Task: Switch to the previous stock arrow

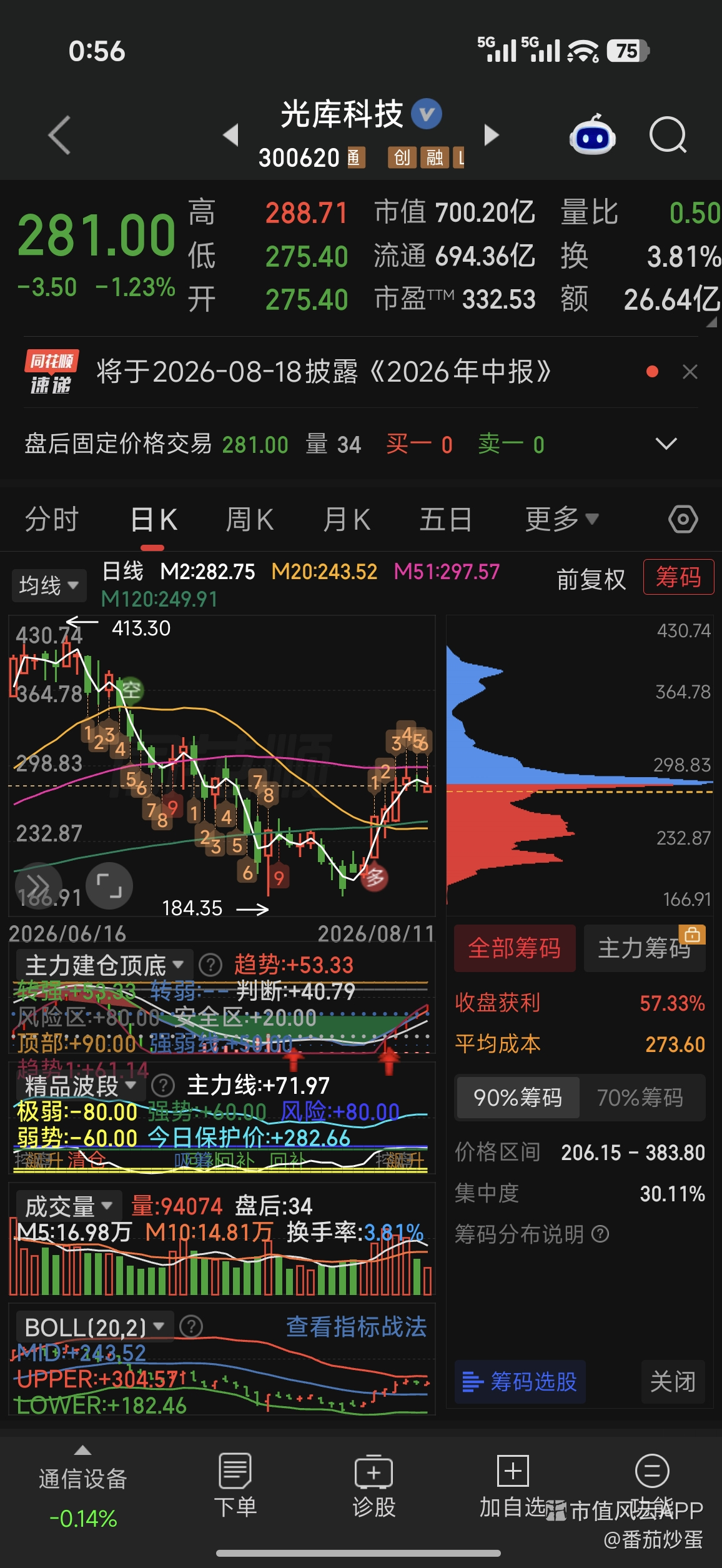Action: (231, 135)
